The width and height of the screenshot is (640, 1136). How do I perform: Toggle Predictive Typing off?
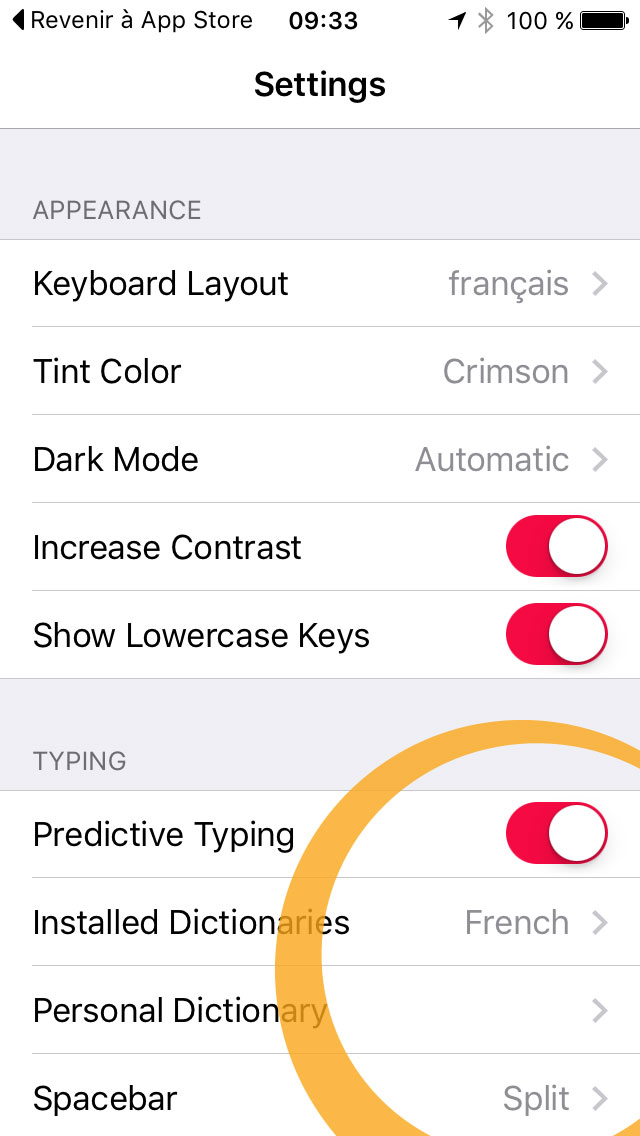(556, 833)
